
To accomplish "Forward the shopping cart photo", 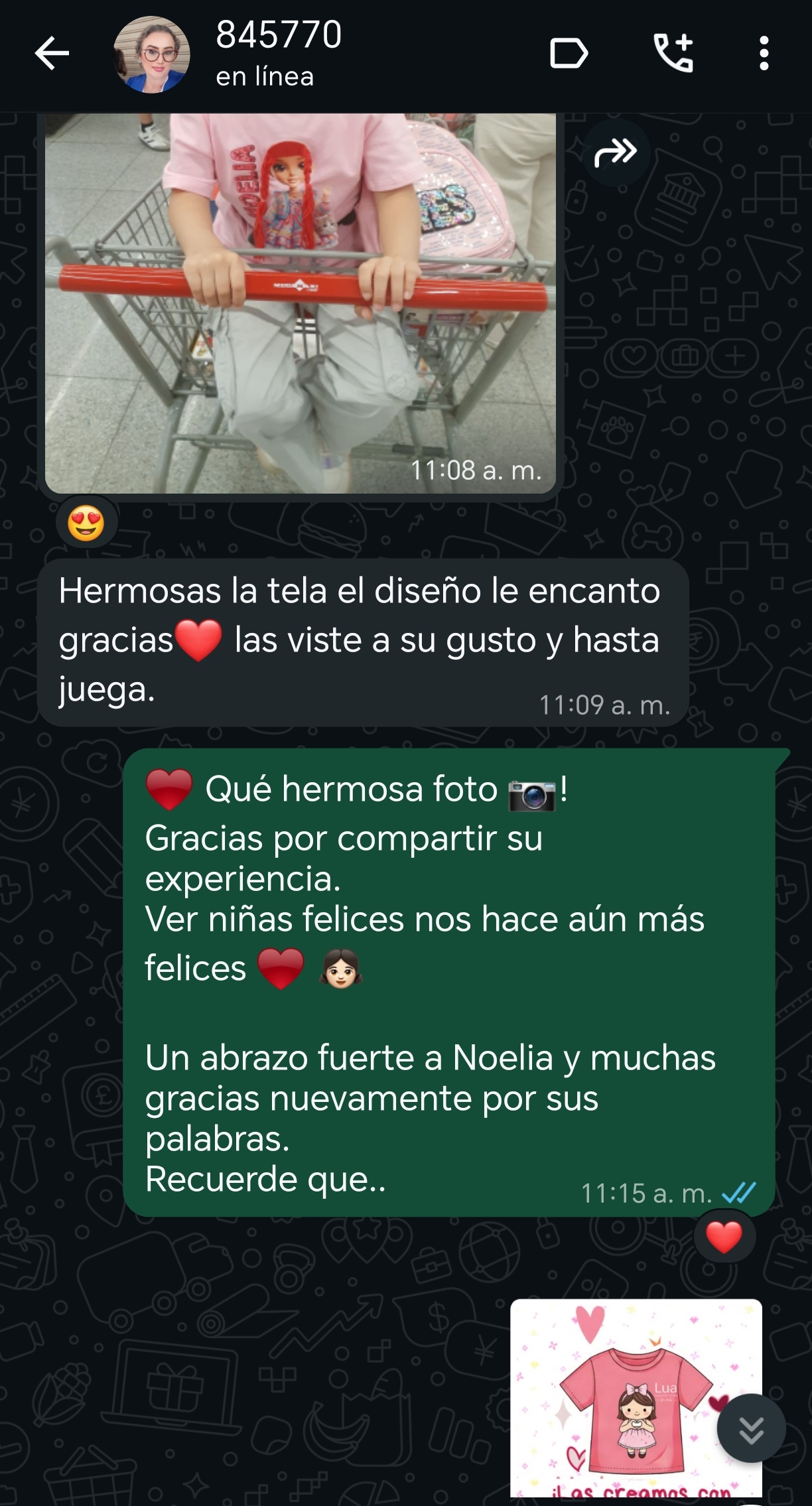I will 616,153.
